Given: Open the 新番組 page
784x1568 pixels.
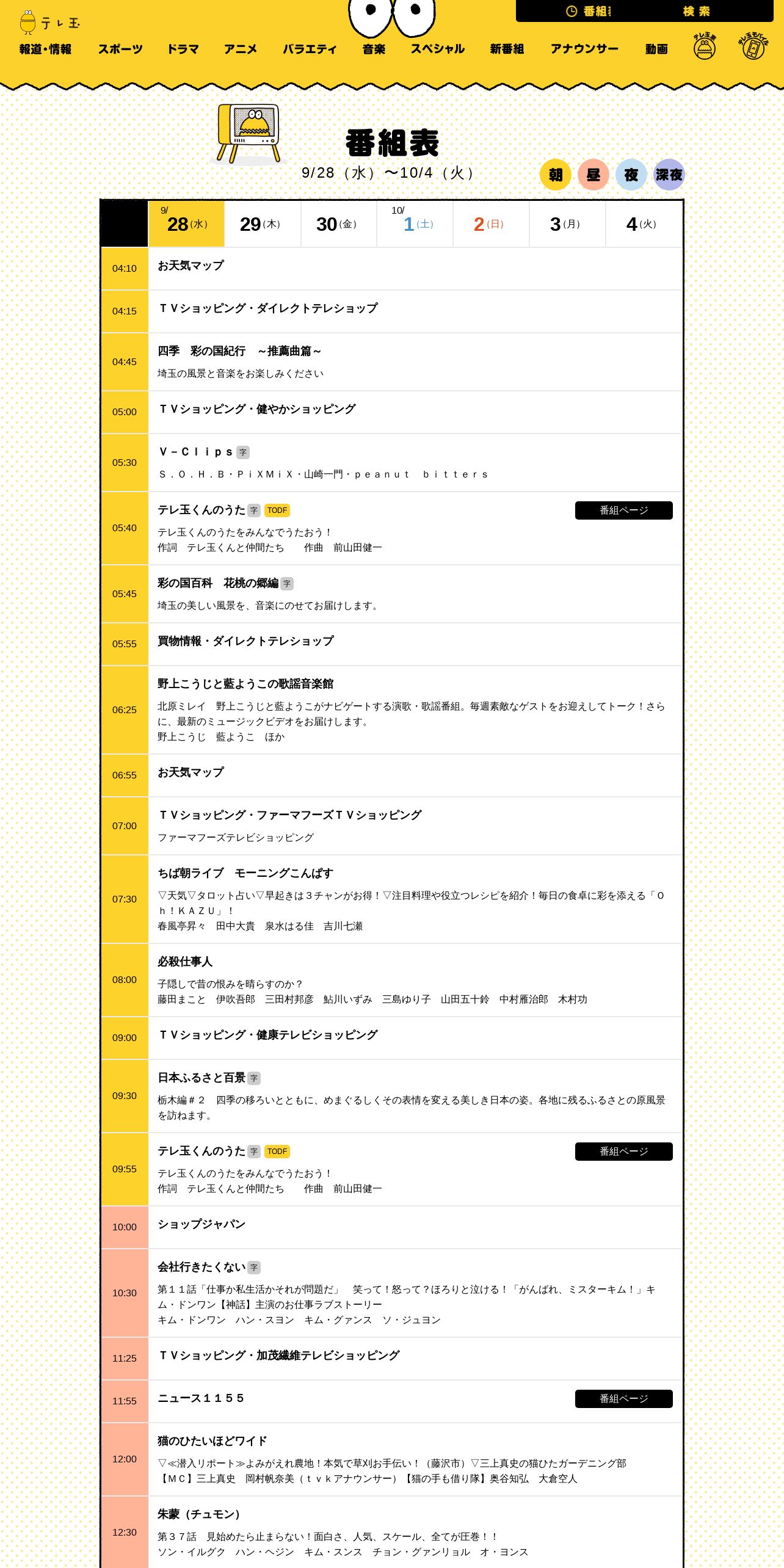Looking at the screenshot, I should pyautogui.click(x=507, y=49).
